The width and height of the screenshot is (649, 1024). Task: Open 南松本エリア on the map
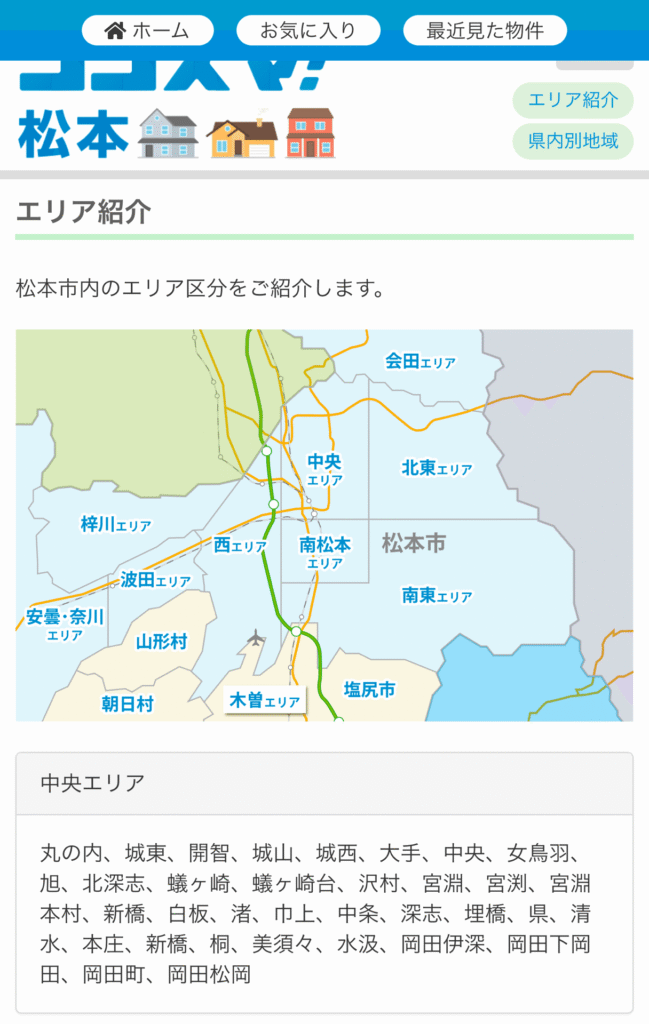coord(325,552)
